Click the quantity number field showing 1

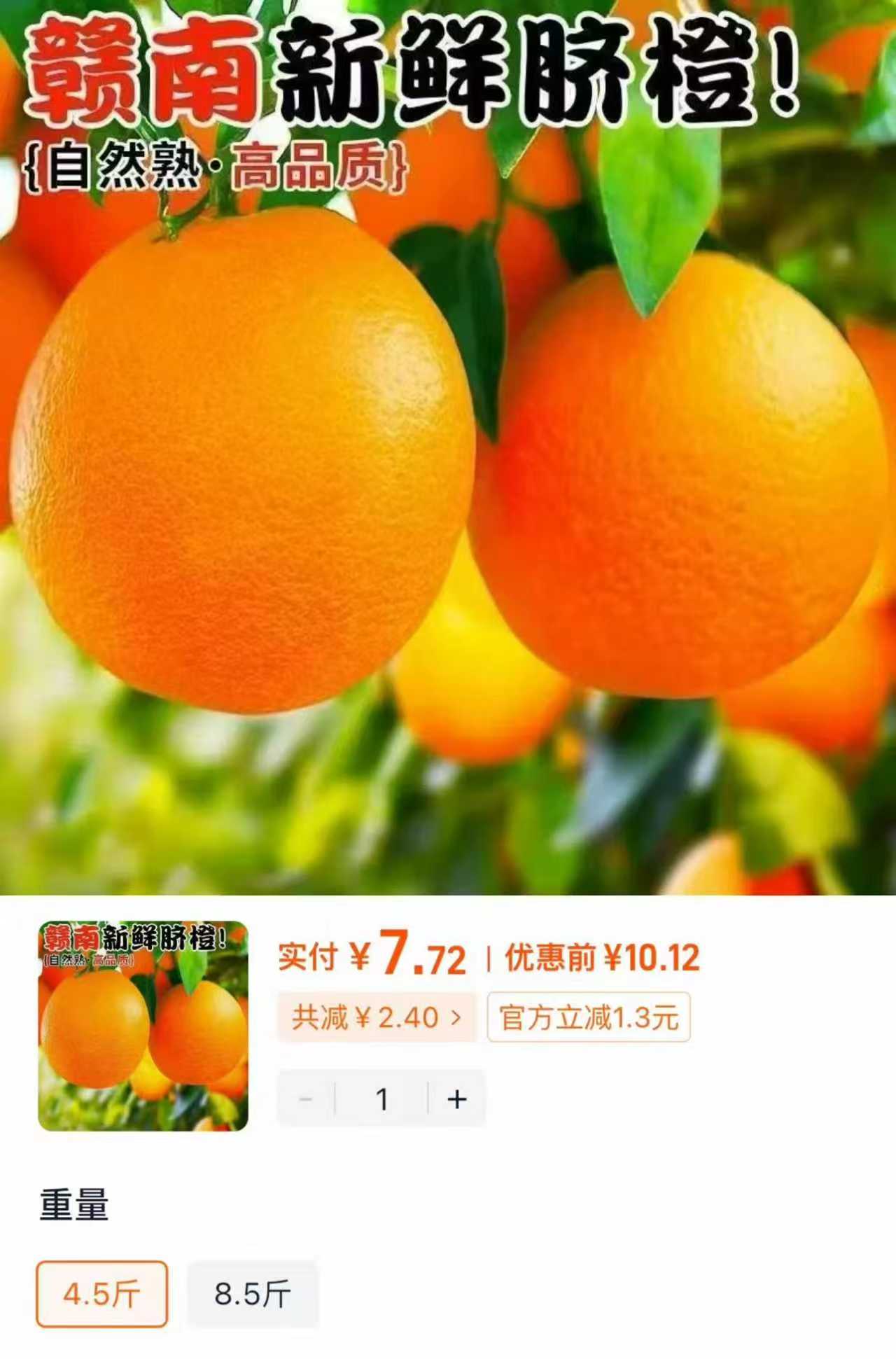381,1099
